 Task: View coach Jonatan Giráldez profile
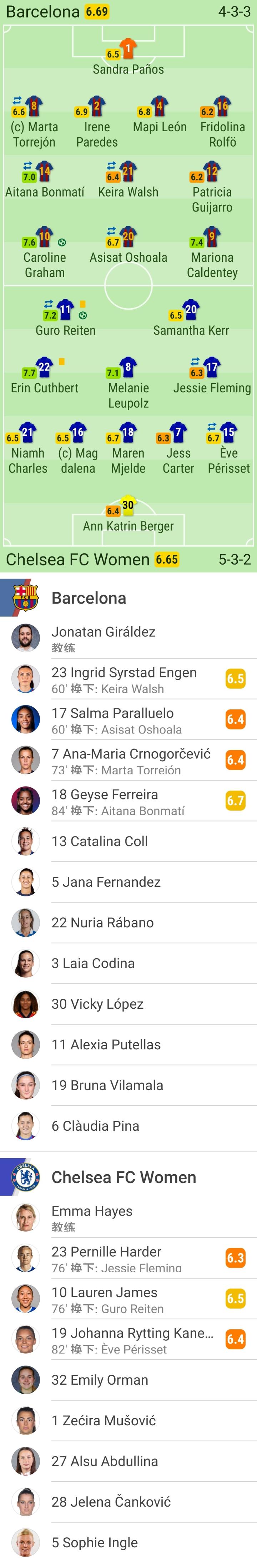click(104, 638)
